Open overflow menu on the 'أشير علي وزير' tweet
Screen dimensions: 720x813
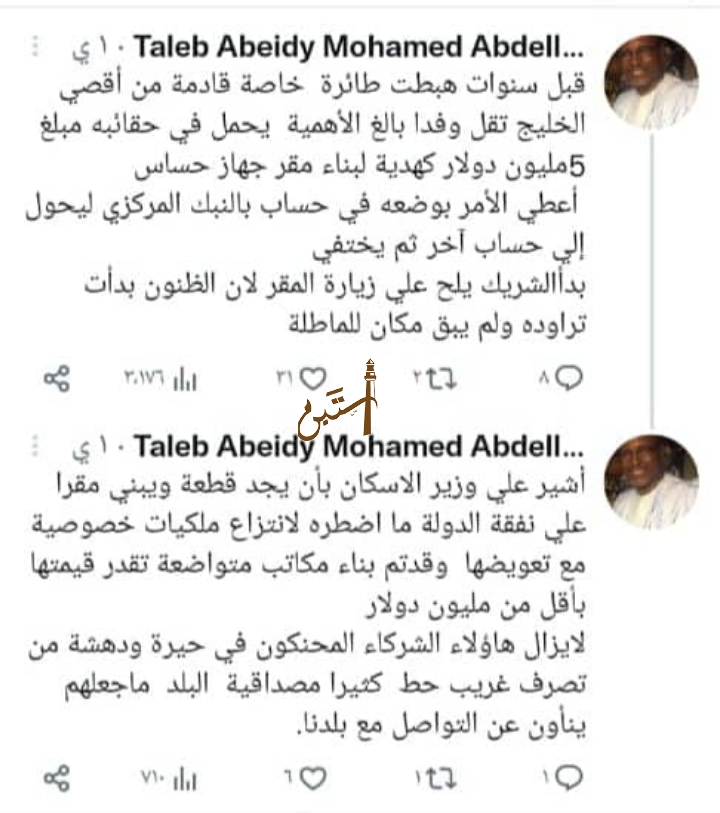[x=36, y=442]
